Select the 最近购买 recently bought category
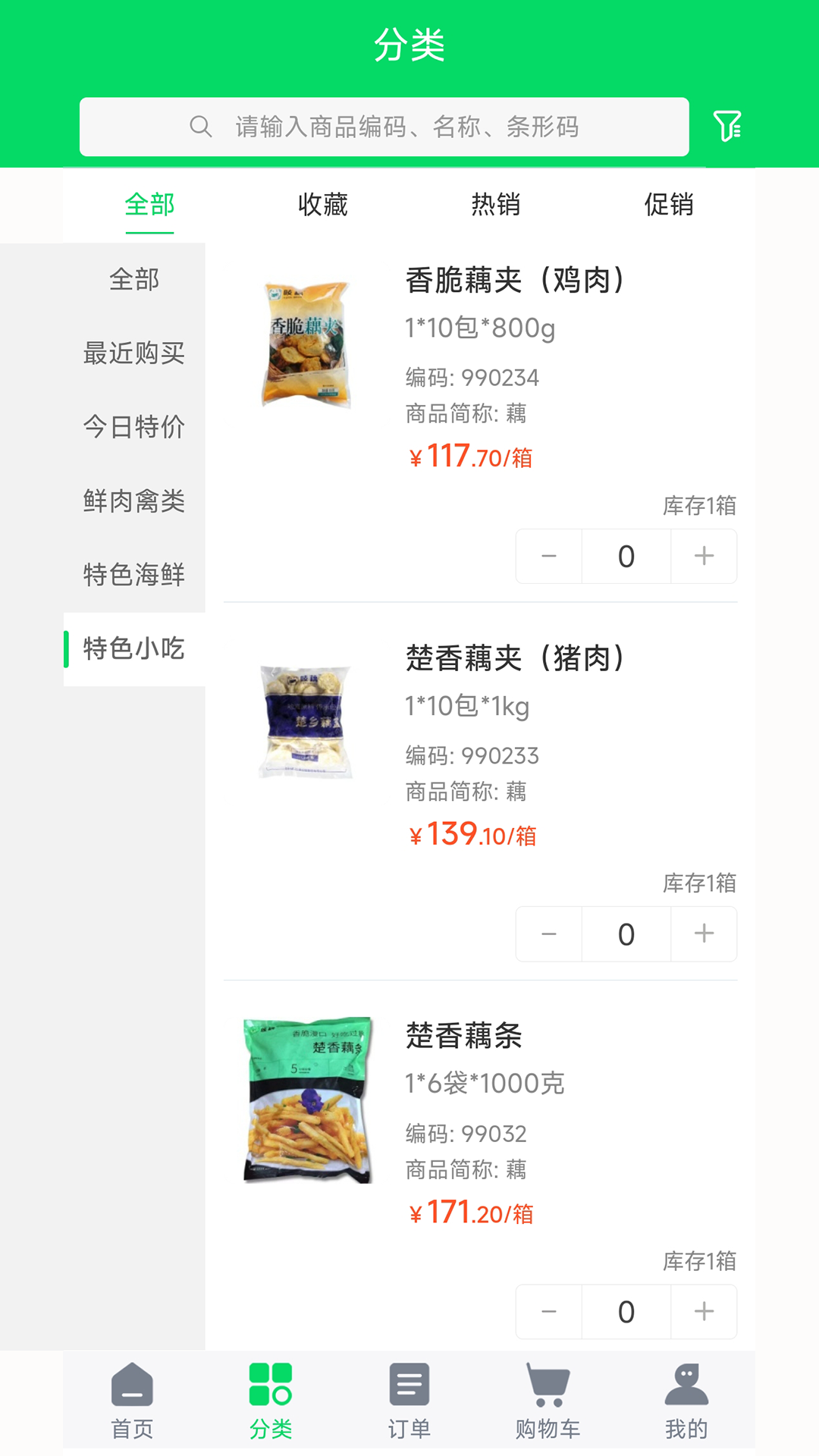This screenshot has height=1456, width=819. (133, 353)
